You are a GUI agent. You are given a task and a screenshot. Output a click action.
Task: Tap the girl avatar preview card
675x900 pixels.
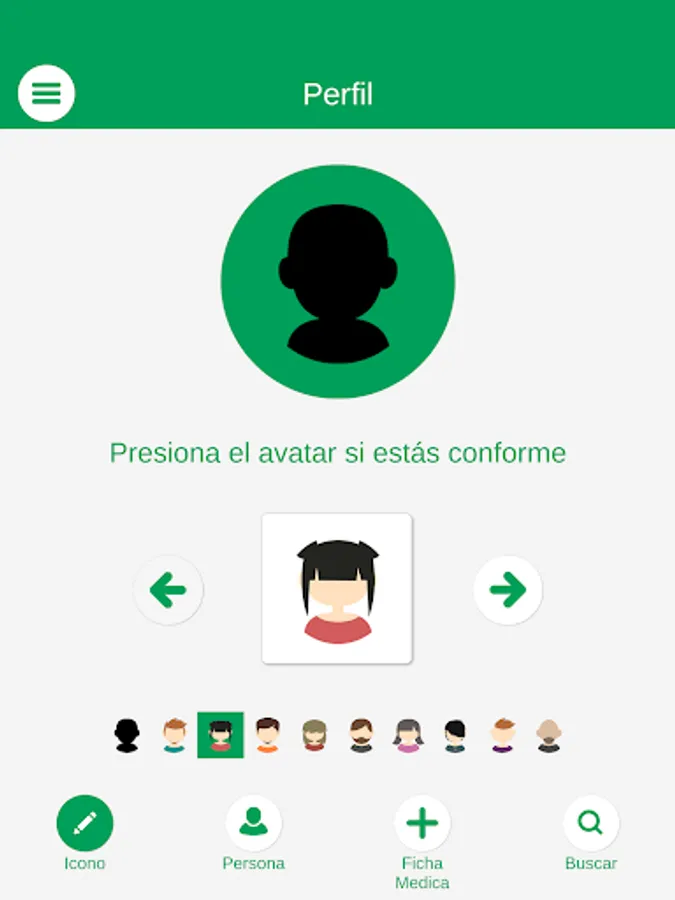(337, 588)
